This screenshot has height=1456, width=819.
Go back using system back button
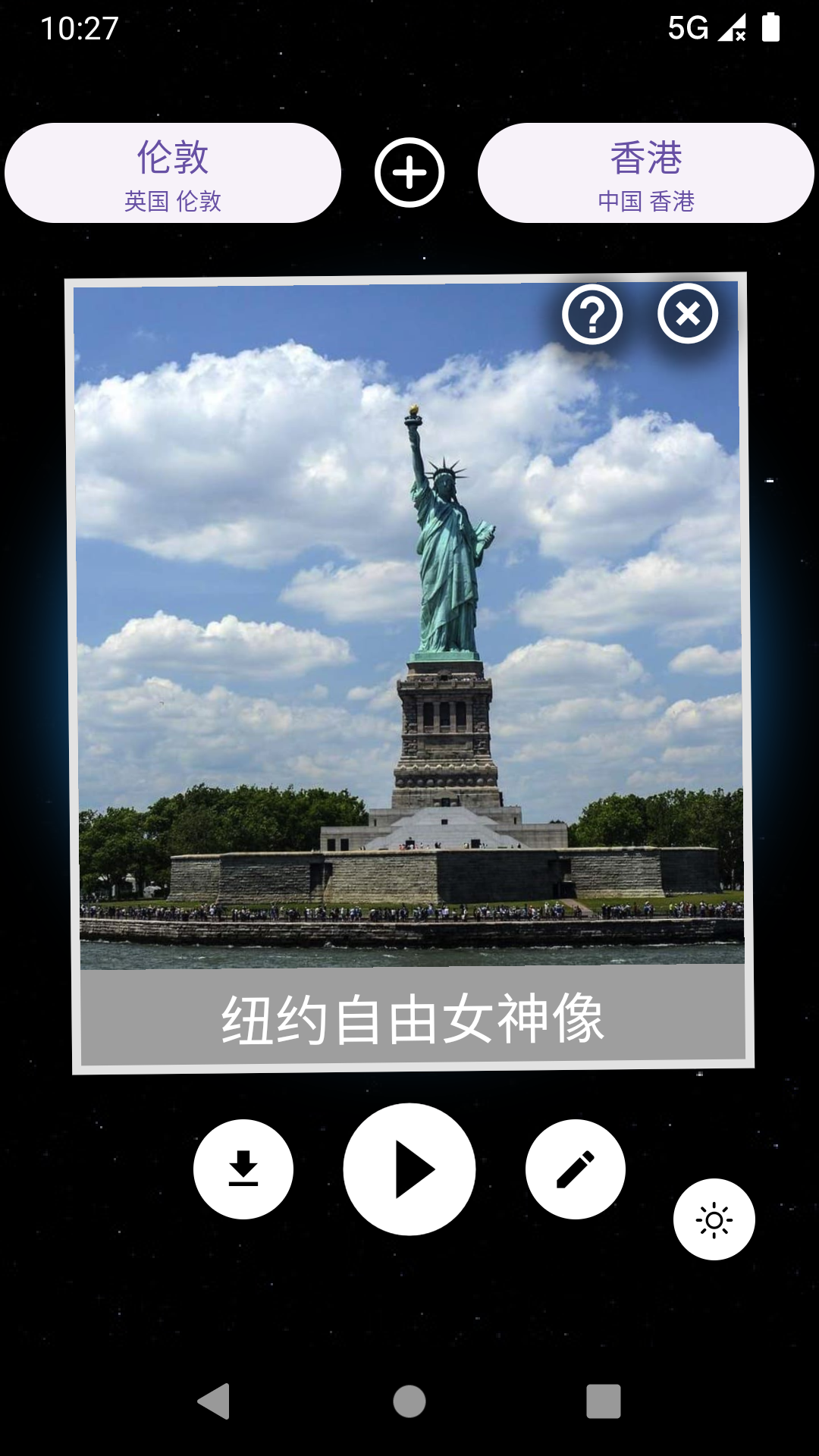[214, 1401]
